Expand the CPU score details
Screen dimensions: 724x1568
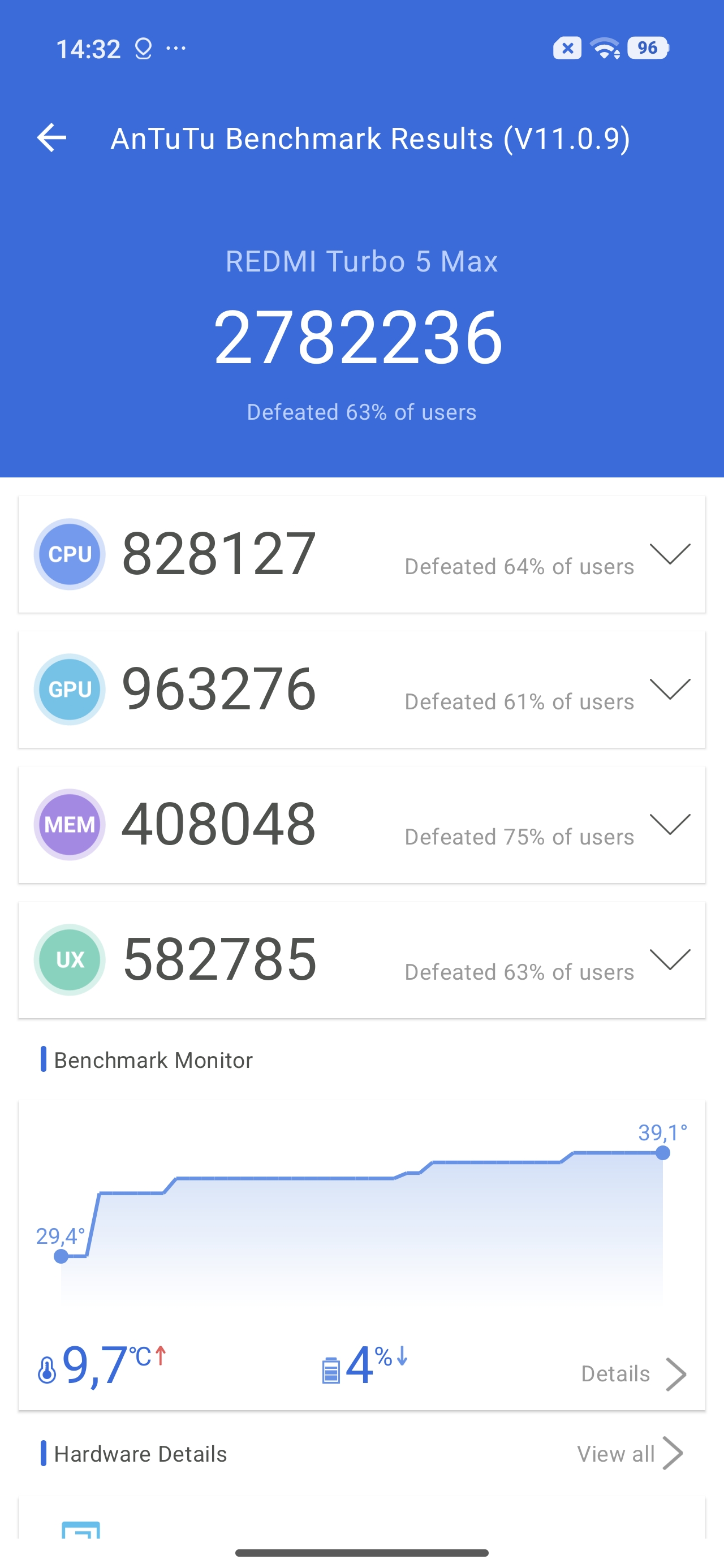pyautogui.click(x=669, y=554)
